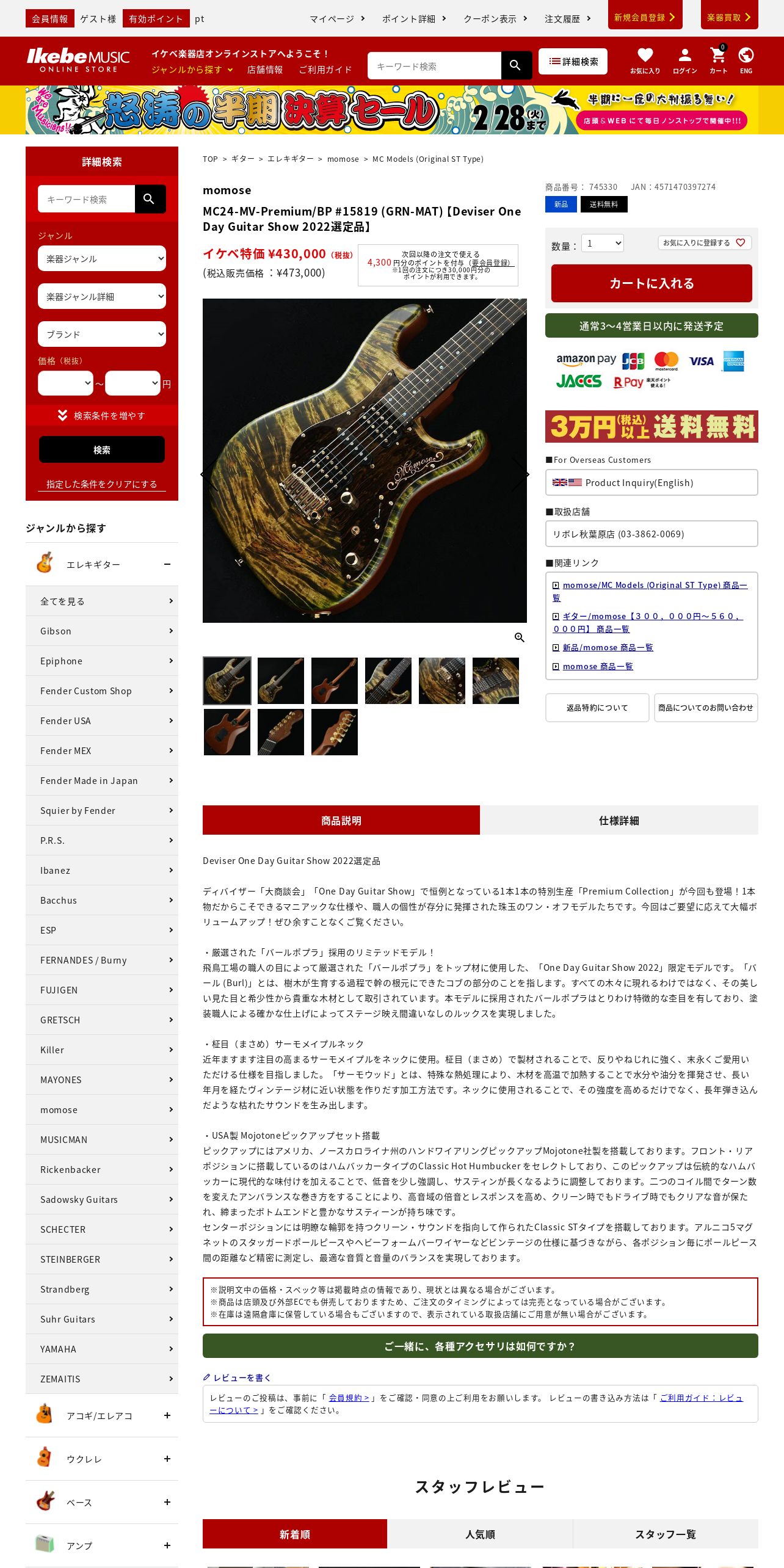Switch to the 仕様詳細 tab
784x1568 pixels.
click(619, 820)
